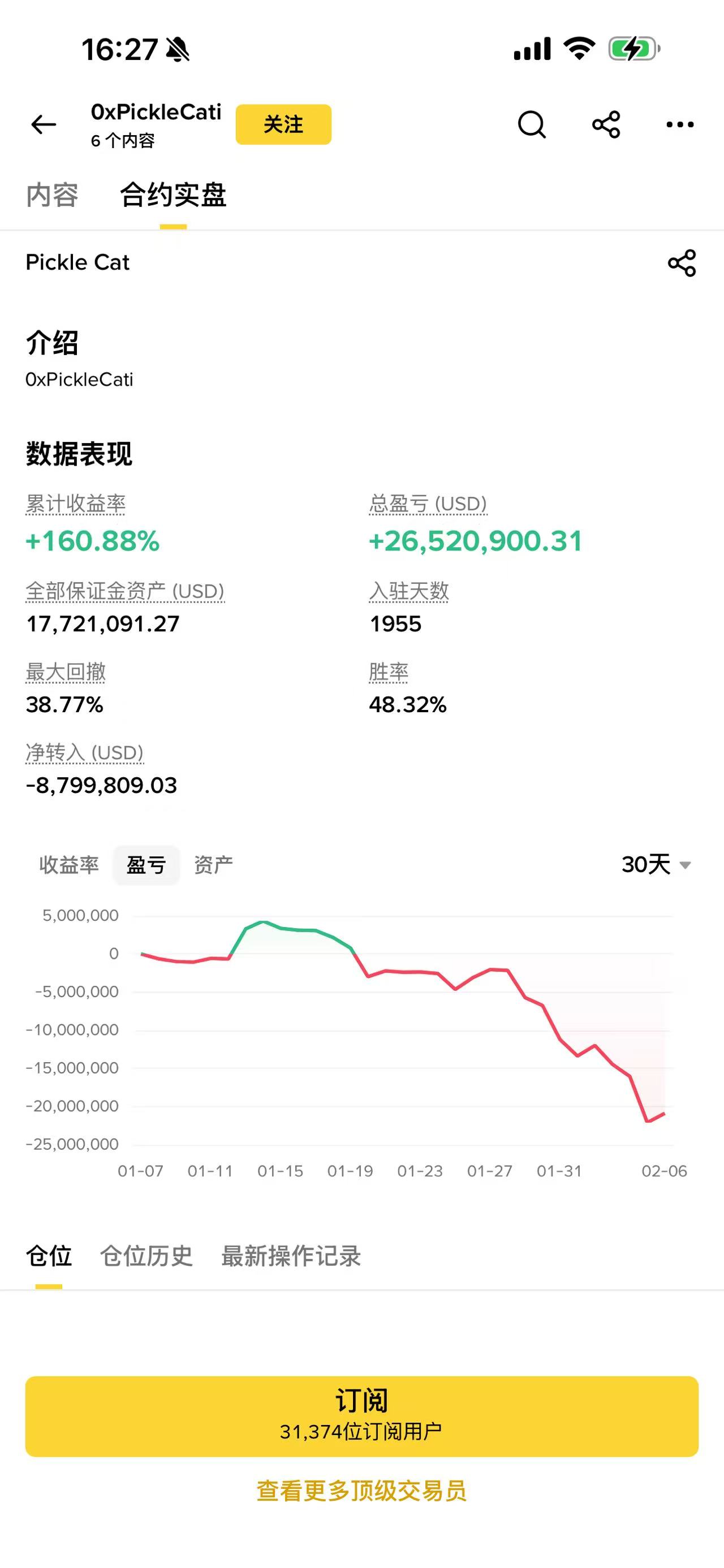724x1568 pixels.
Task: Open search from the top bar
Action: 532,125
